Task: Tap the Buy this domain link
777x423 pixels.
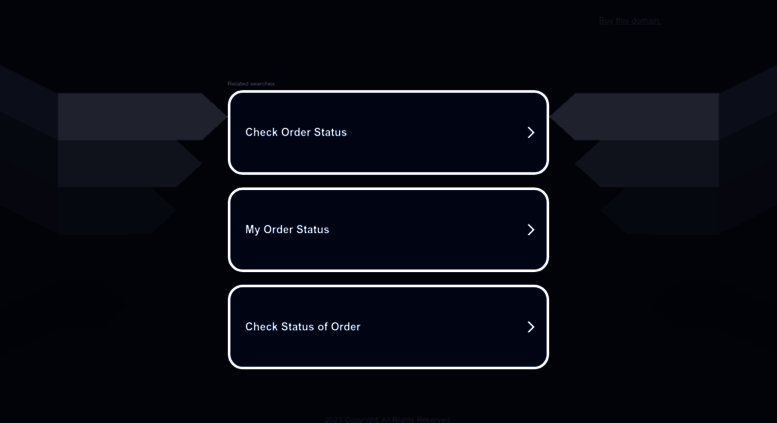Action: click(629, 20)
